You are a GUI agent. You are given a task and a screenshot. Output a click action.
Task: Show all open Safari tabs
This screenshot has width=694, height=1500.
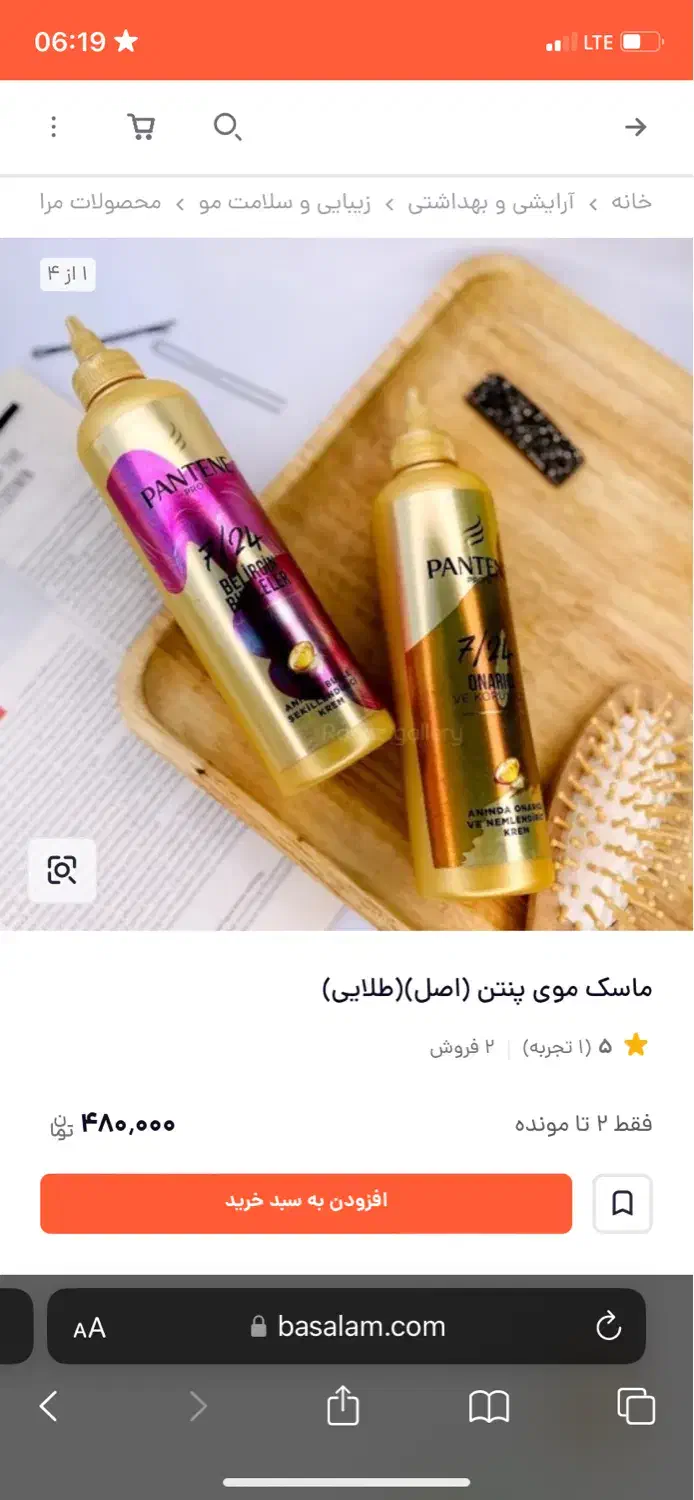tap(636, 1407)
